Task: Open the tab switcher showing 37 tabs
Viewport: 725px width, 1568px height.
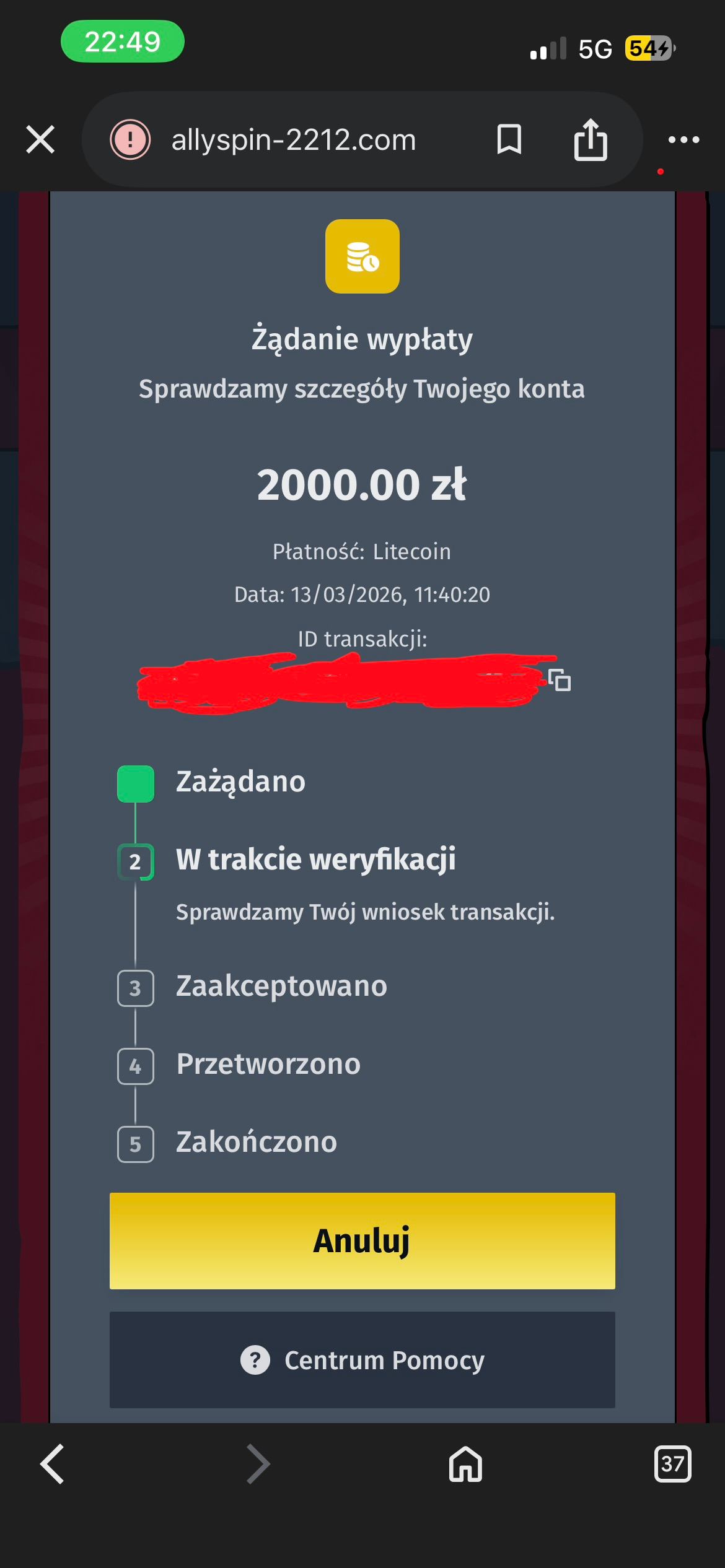Action: [x=672, y=1464]
